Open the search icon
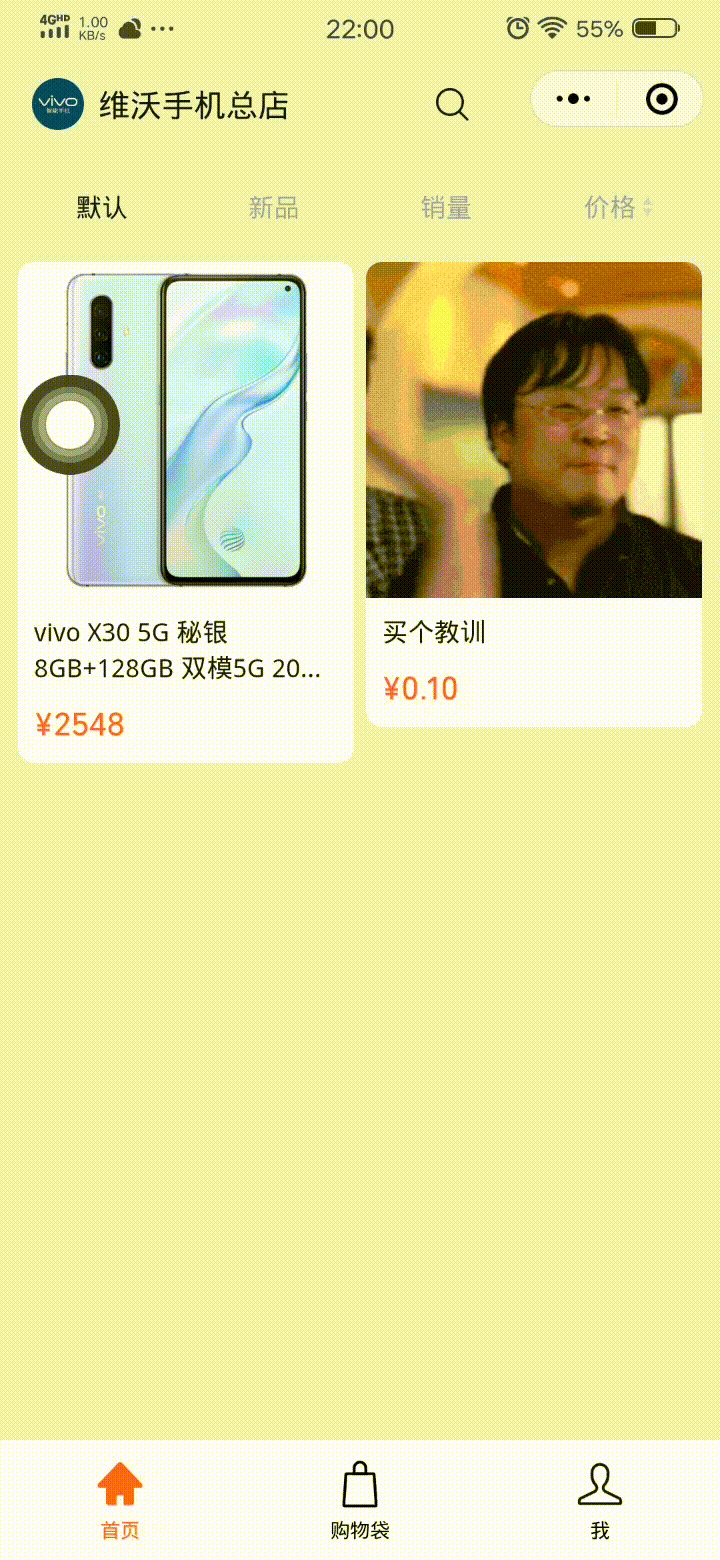720x1560 pixels. pos(450,103)
